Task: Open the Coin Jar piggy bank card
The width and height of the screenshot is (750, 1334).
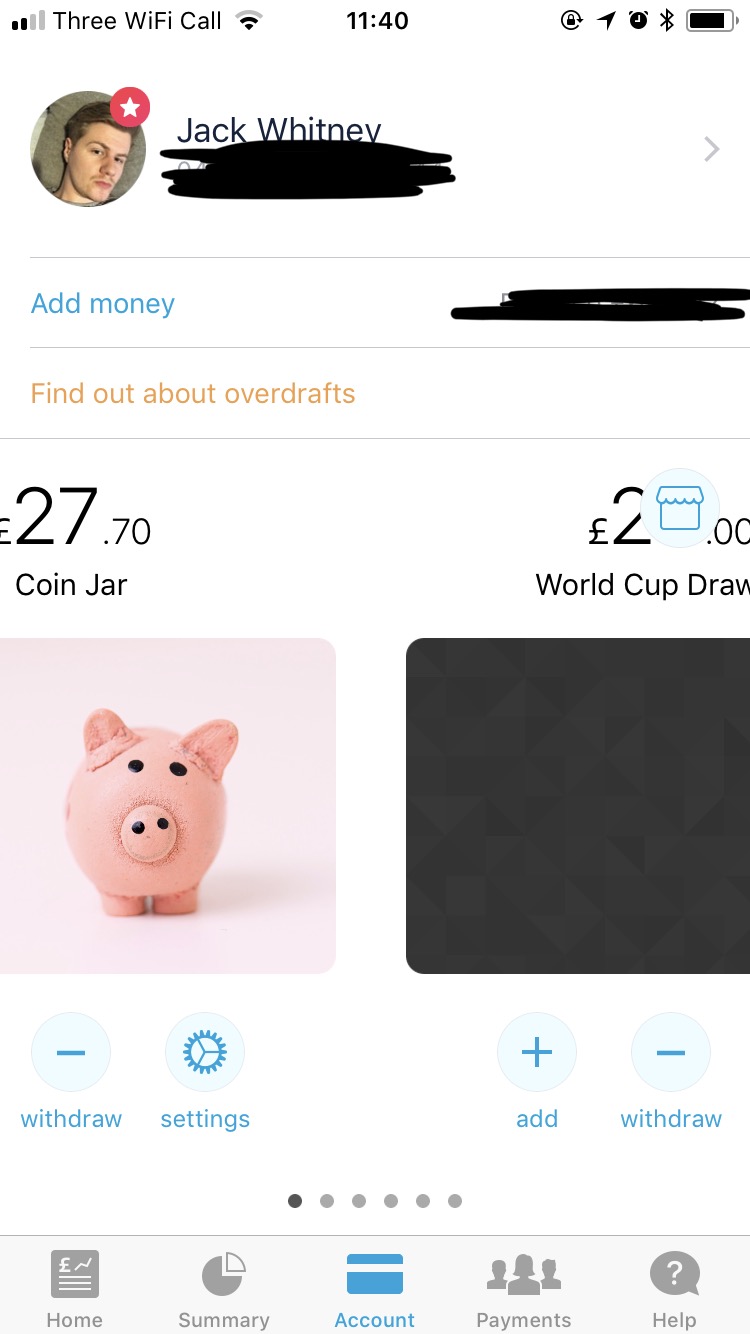Action: pyautogui.click(x=167, y=806)
